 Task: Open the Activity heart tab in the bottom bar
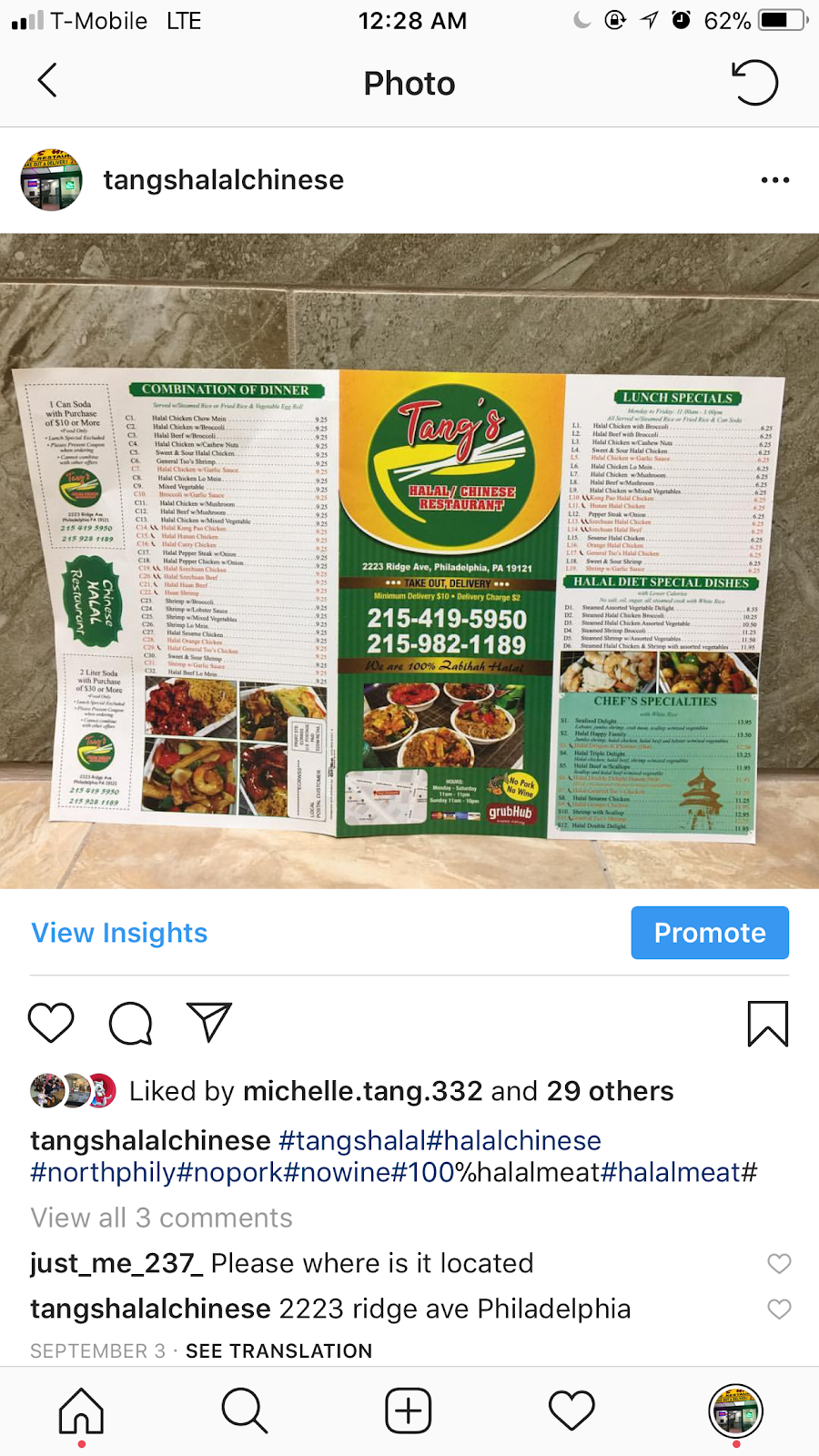[x=571, y=1410]
